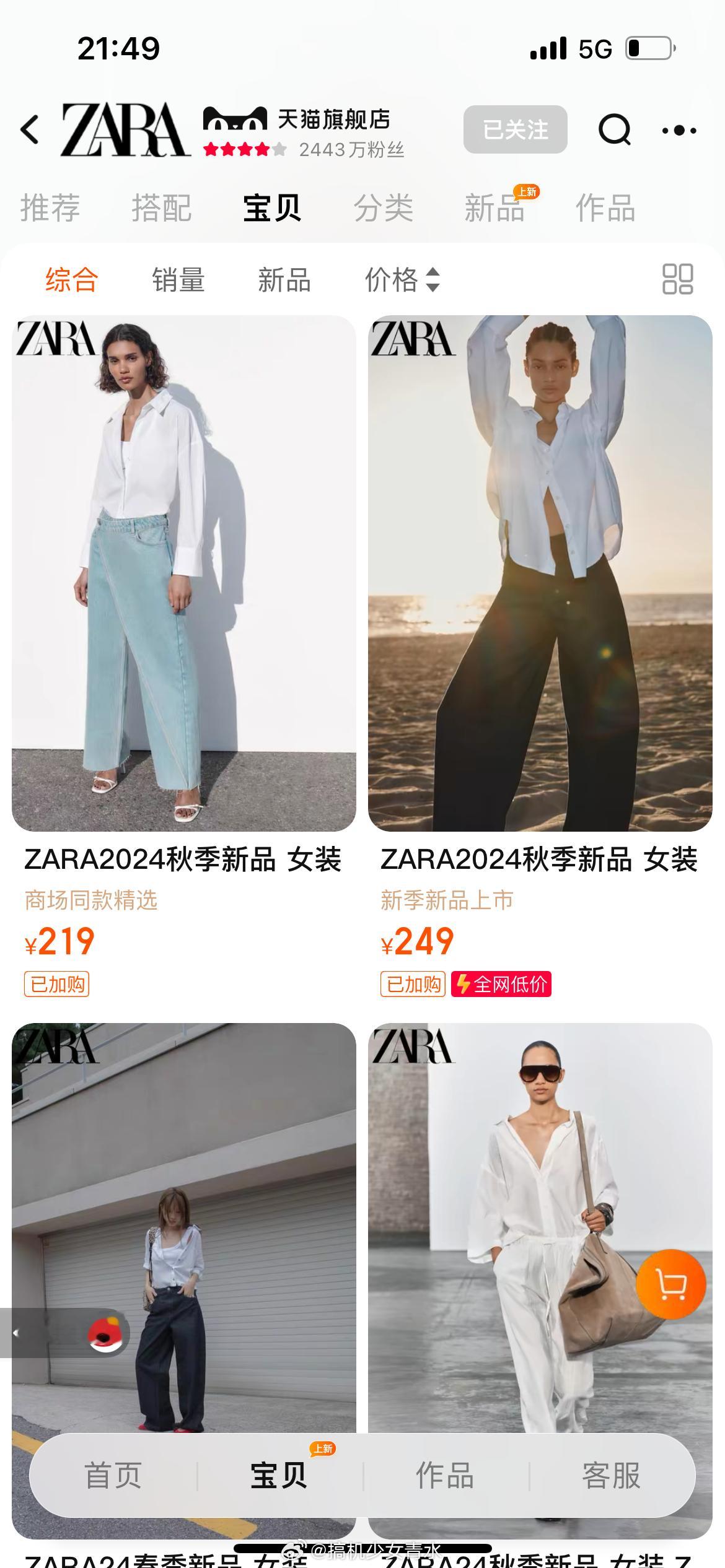Tap the store star rating

click(x=242, y=149)
